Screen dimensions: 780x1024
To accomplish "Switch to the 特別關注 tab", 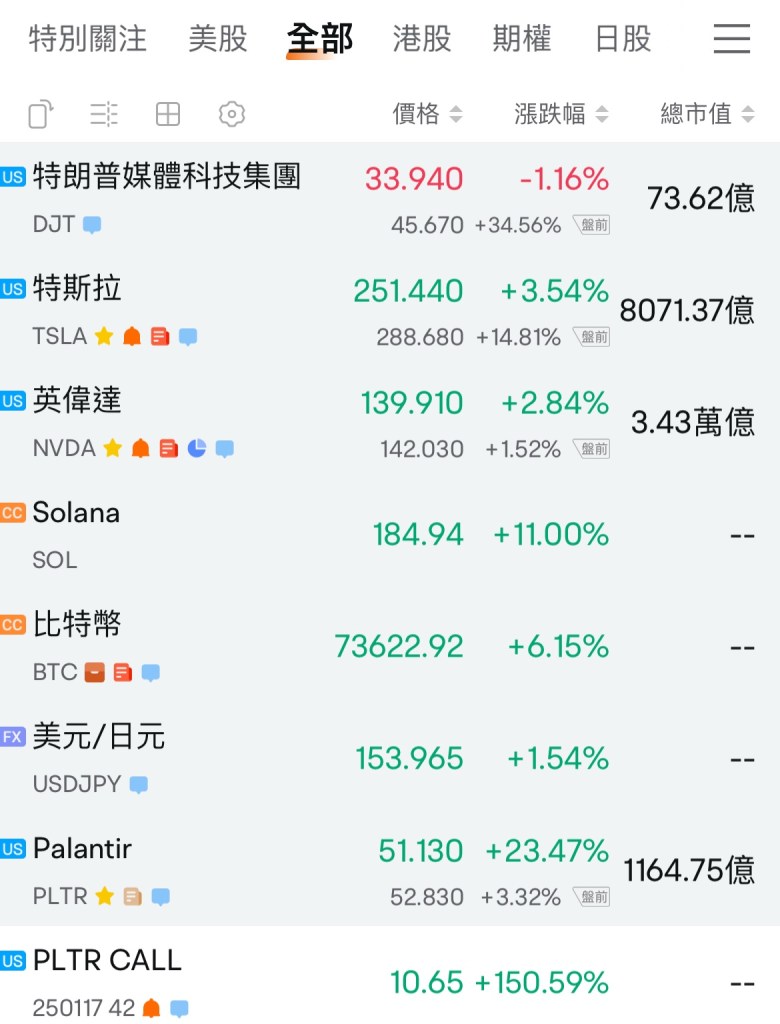I will (x=88, y=39).
